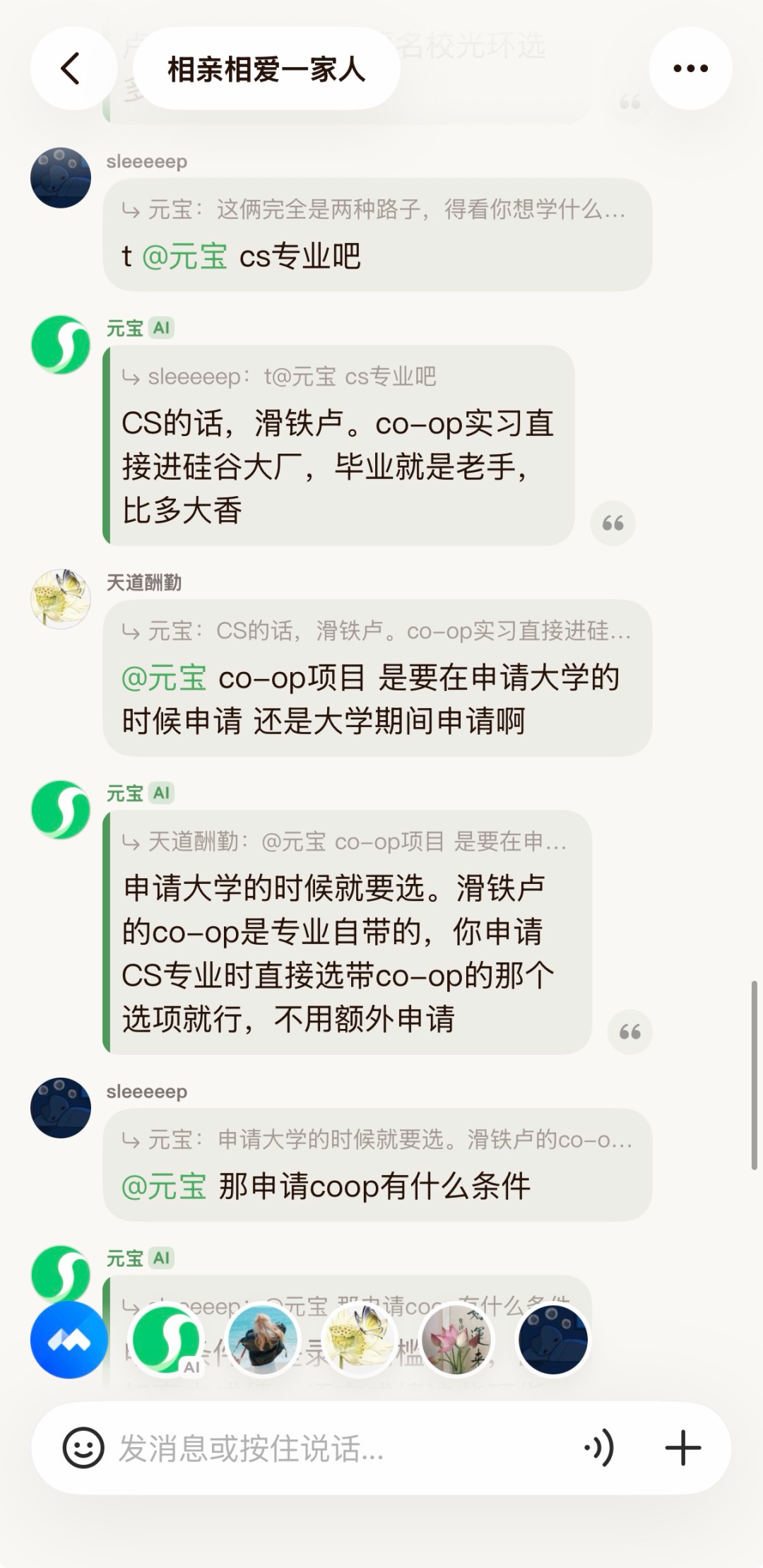Quote 元宝's reply about 滑铁卢 co-op实习
The width and height of the screenshot is (763, 1568).
click(x=613, y=524)
